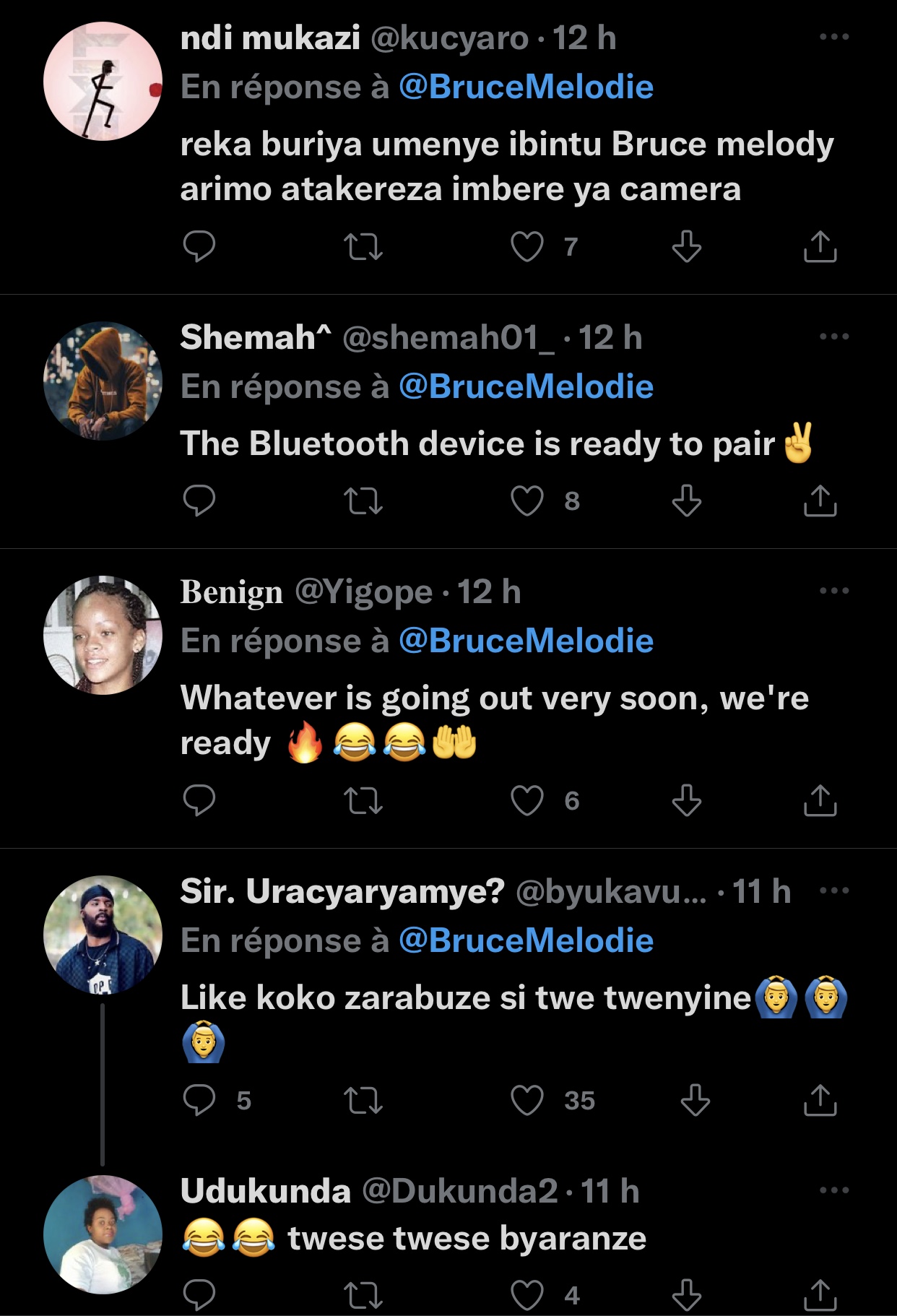Reply to Sir. Uracyaryamye?'s tweet

[x=199, y=1100]
